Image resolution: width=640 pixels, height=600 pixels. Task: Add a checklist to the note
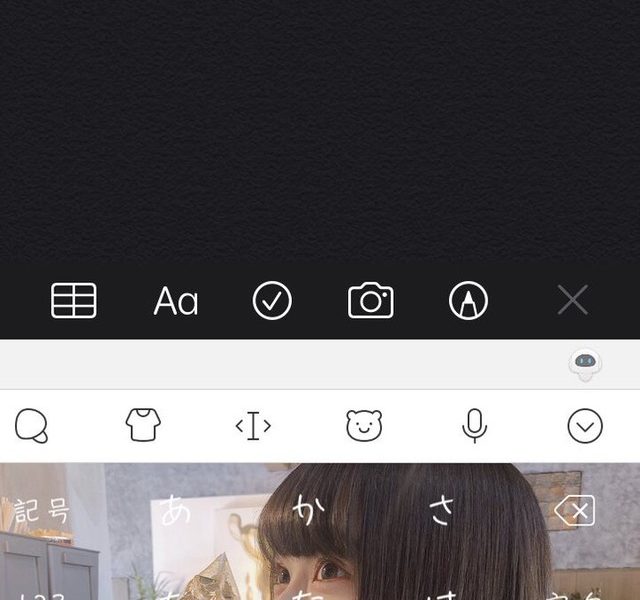(272, 300)
